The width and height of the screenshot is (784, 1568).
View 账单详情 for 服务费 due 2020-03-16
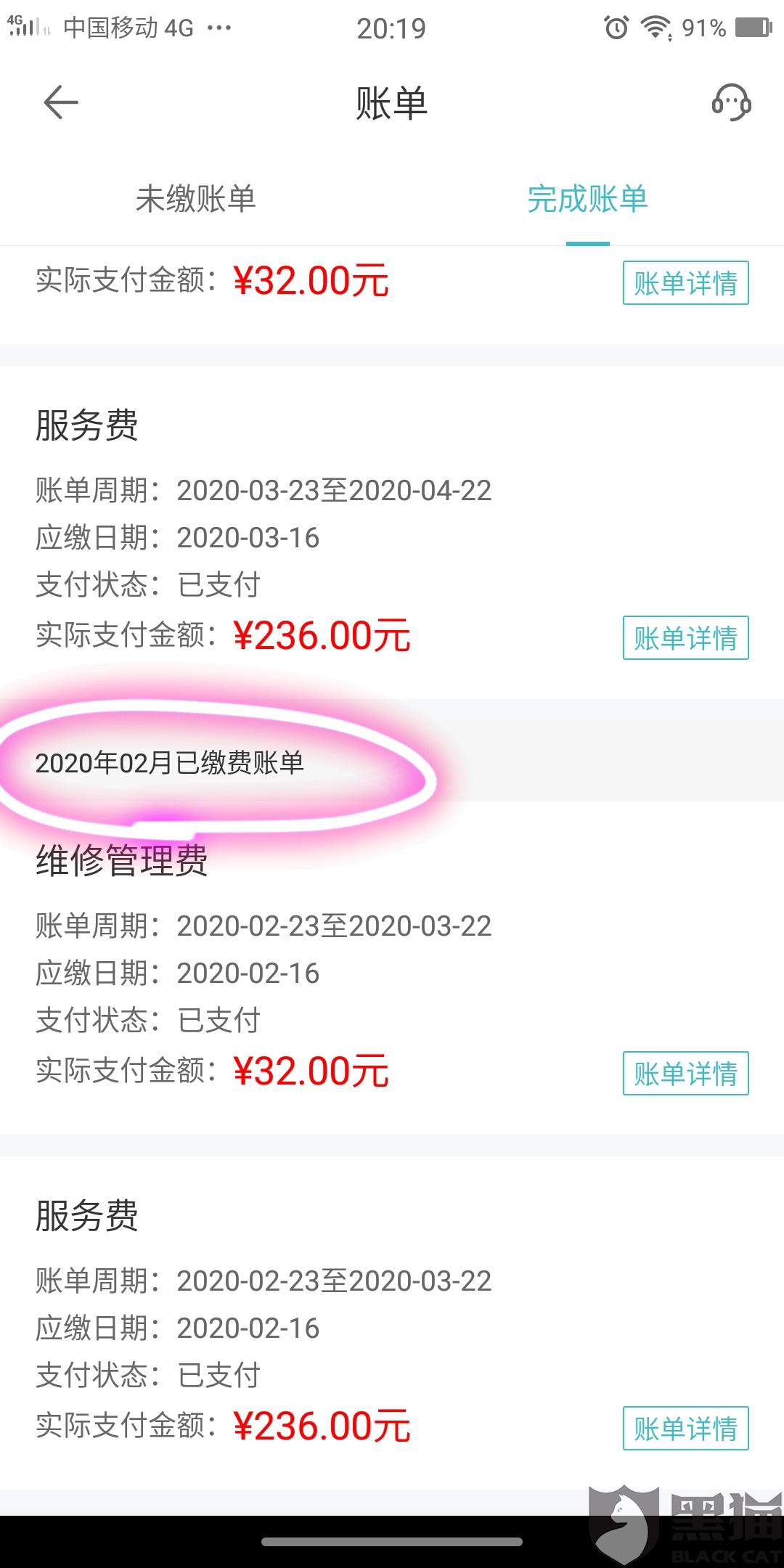tap(685, 637)
